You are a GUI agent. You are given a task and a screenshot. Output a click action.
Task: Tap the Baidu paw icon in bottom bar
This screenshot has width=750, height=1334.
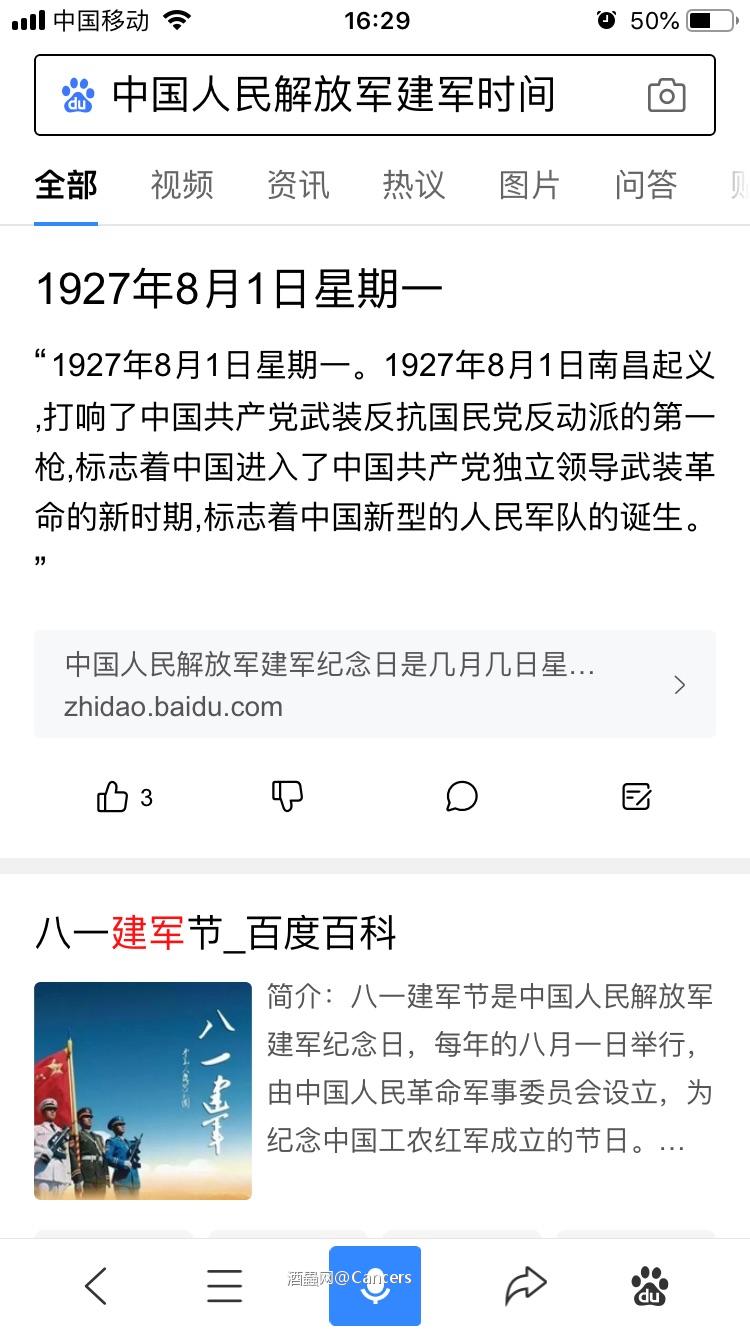click(651, 1285)
